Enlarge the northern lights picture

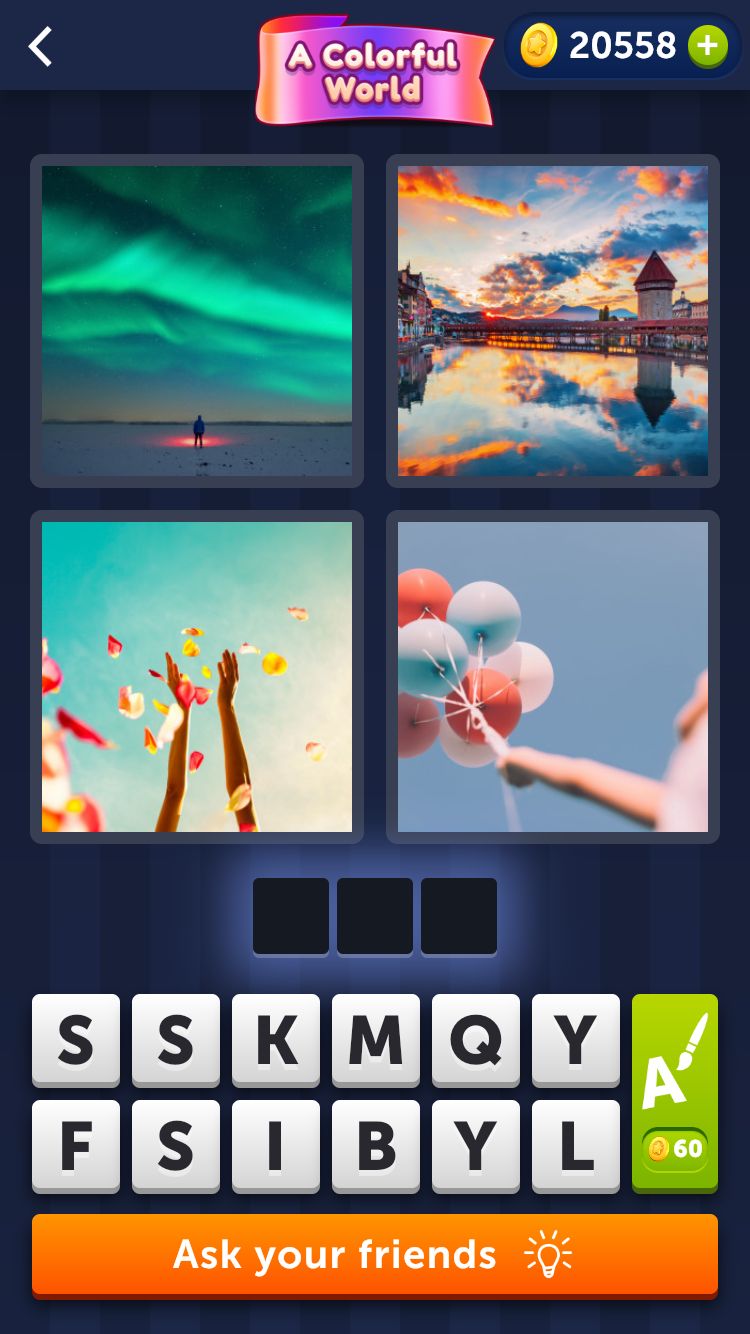(x=197, y=321)
